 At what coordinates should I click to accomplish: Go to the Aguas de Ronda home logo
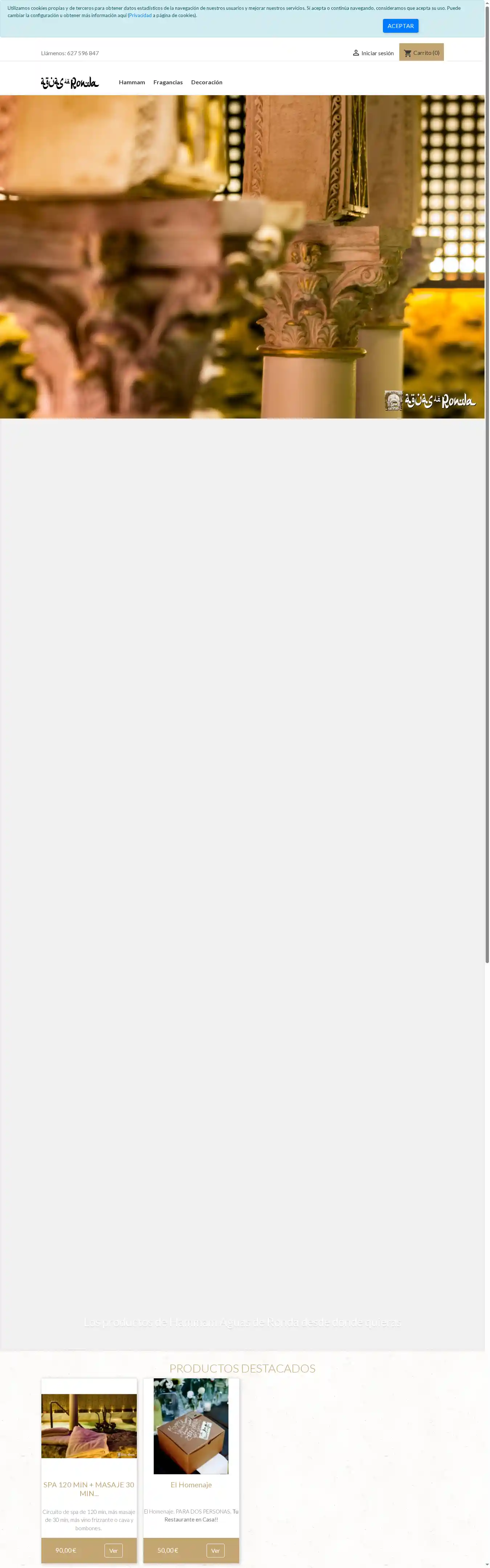pos(69,83)
